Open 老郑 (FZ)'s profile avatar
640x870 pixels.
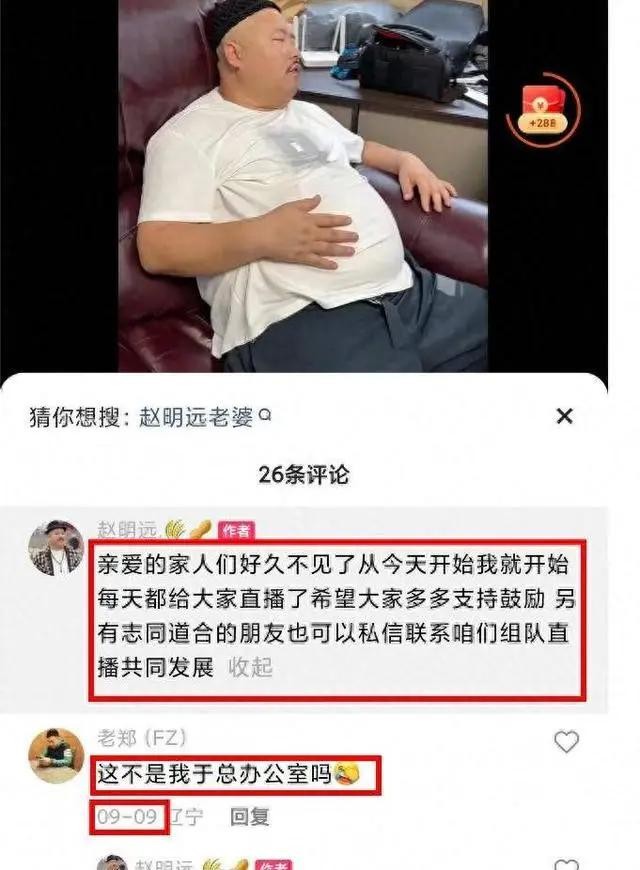tap(56, 755)
